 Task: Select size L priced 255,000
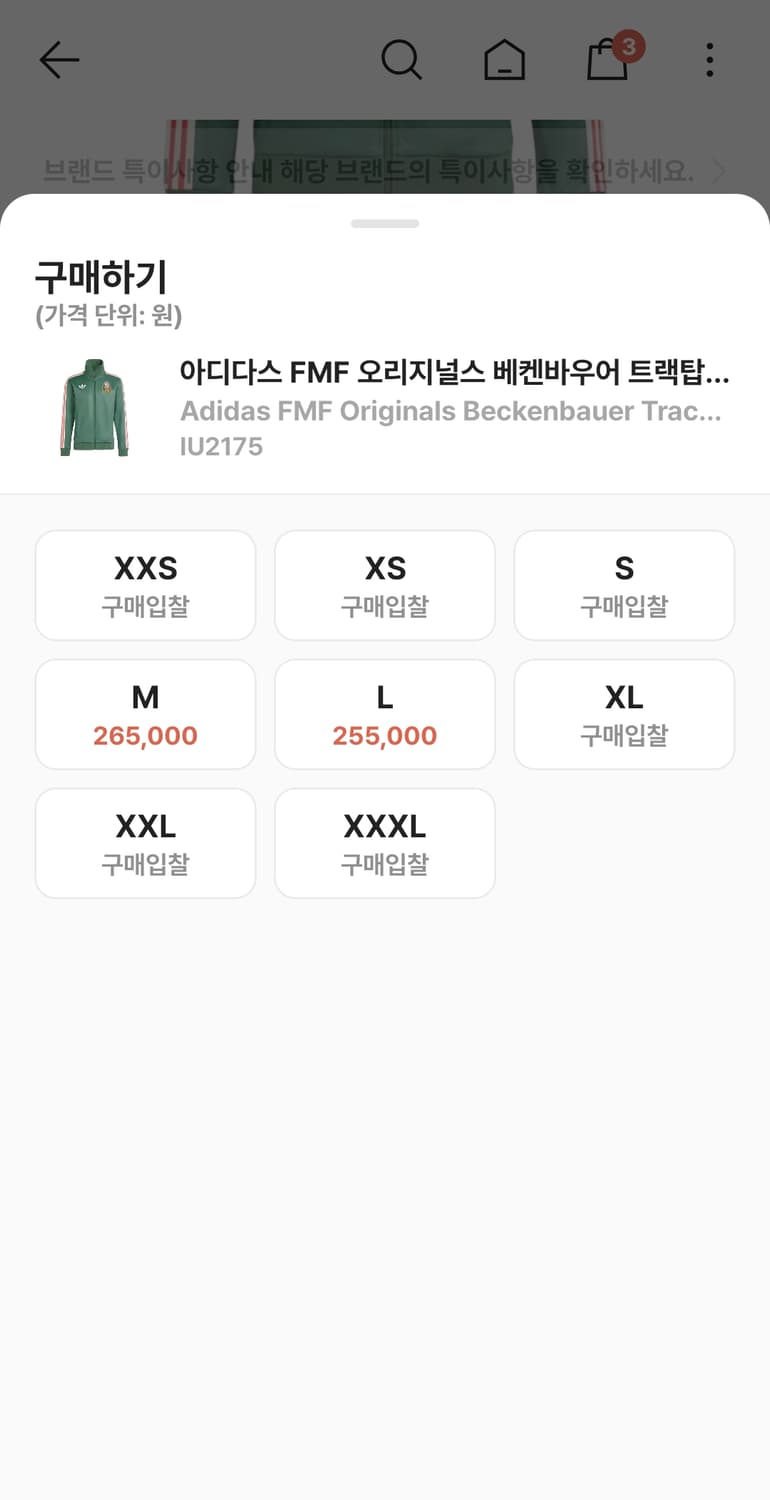pyautogui.click(x=385, y=714)
